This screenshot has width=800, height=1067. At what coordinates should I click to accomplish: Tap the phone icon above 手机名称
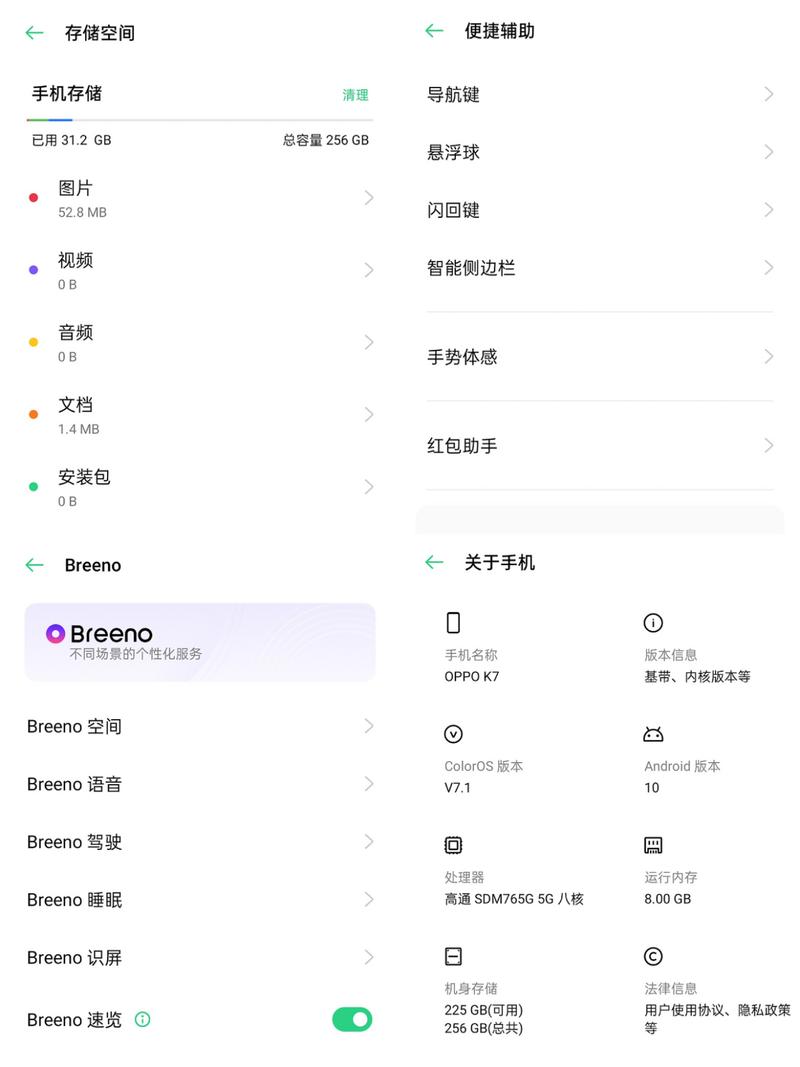[x=454, y=623]
